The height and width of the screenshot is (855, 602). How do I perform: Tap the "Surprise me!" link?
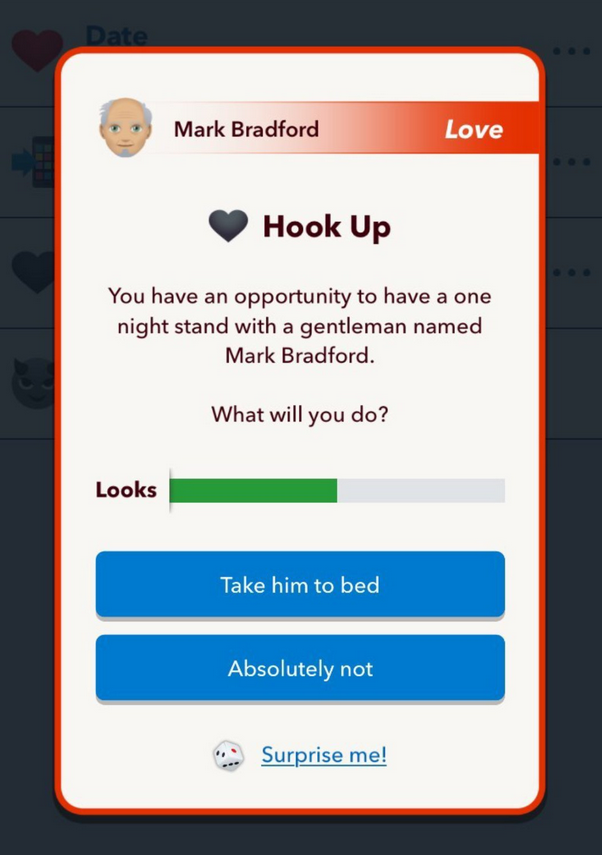[323, 755]
